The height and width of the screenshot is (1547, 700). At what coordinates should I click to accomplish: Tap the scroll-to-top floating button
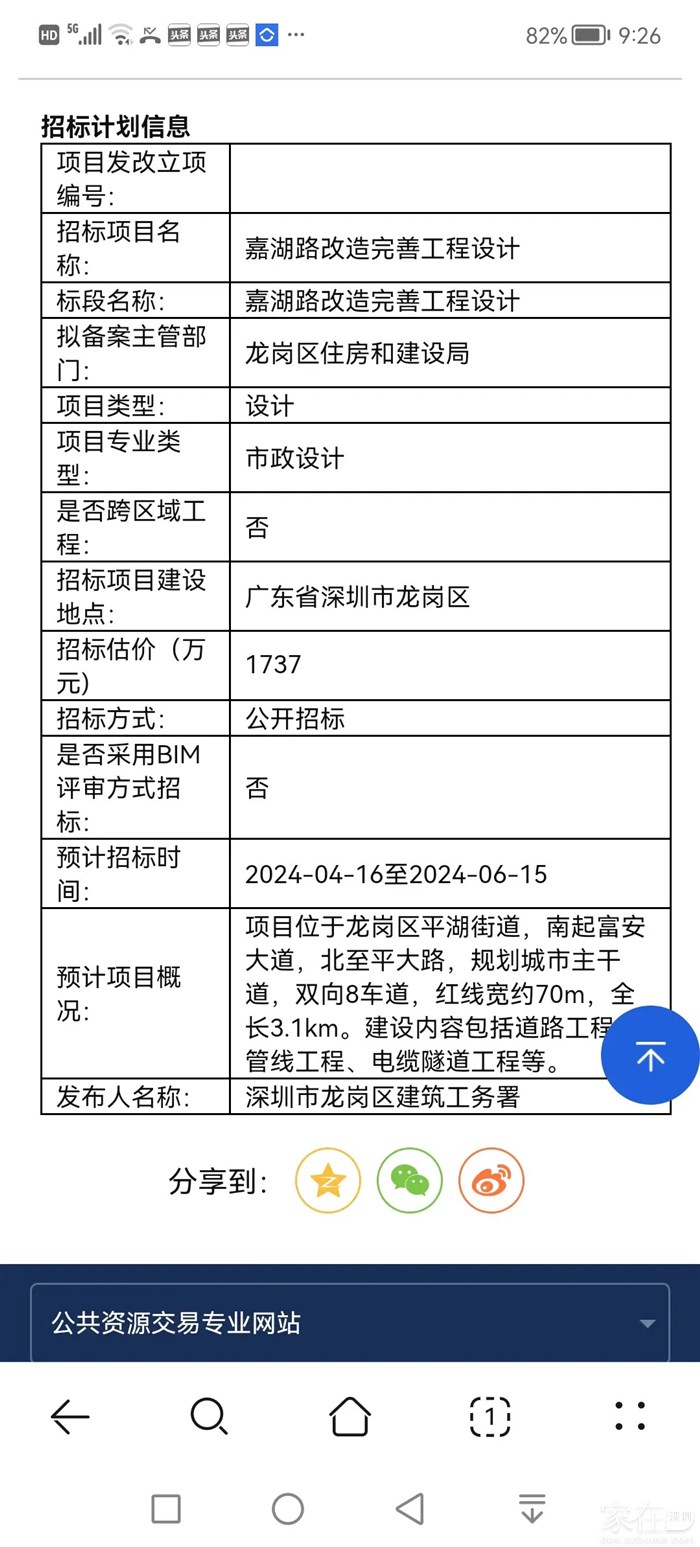650,1056
